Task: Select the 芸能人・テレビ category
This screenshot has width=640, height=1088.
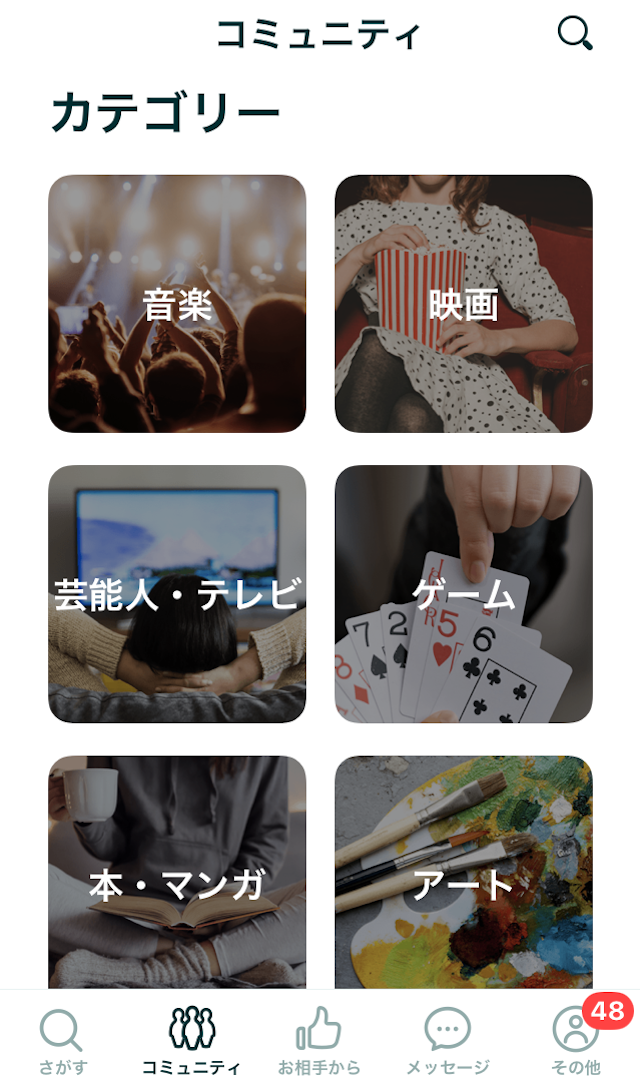Action: (x=177, y=594)
